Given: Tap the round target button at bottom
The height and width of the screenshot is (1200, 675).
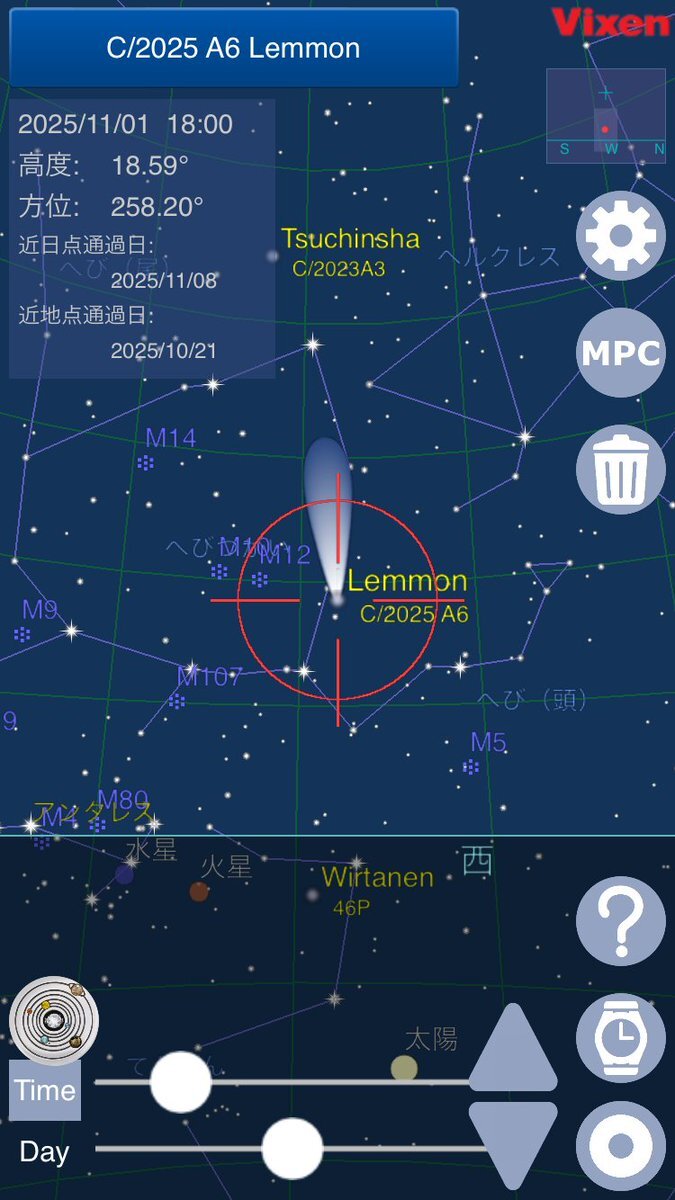Looking at the screenshot, I should (620, 1146).
